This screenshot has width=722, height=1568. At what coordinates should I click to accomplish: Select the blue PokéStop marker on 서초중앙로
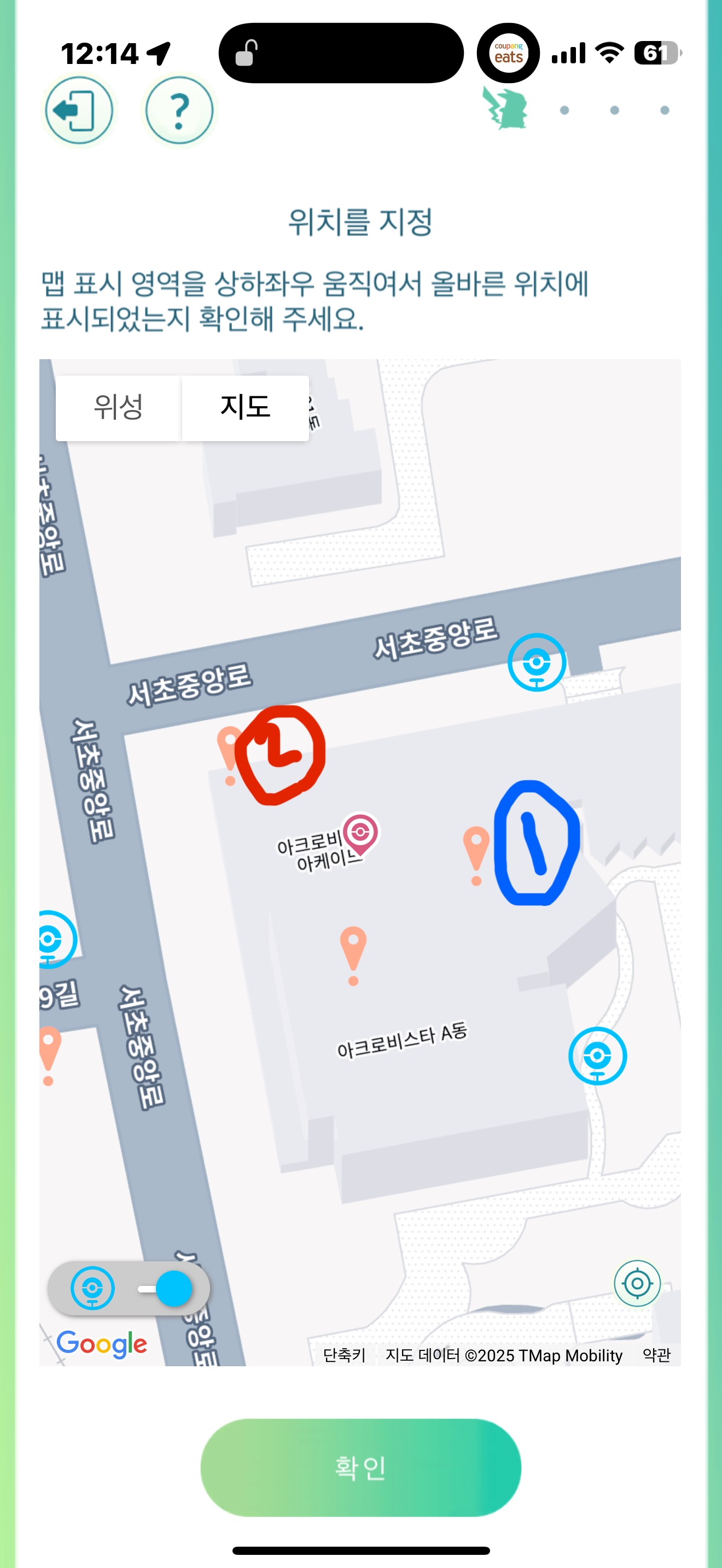[537, 662]
